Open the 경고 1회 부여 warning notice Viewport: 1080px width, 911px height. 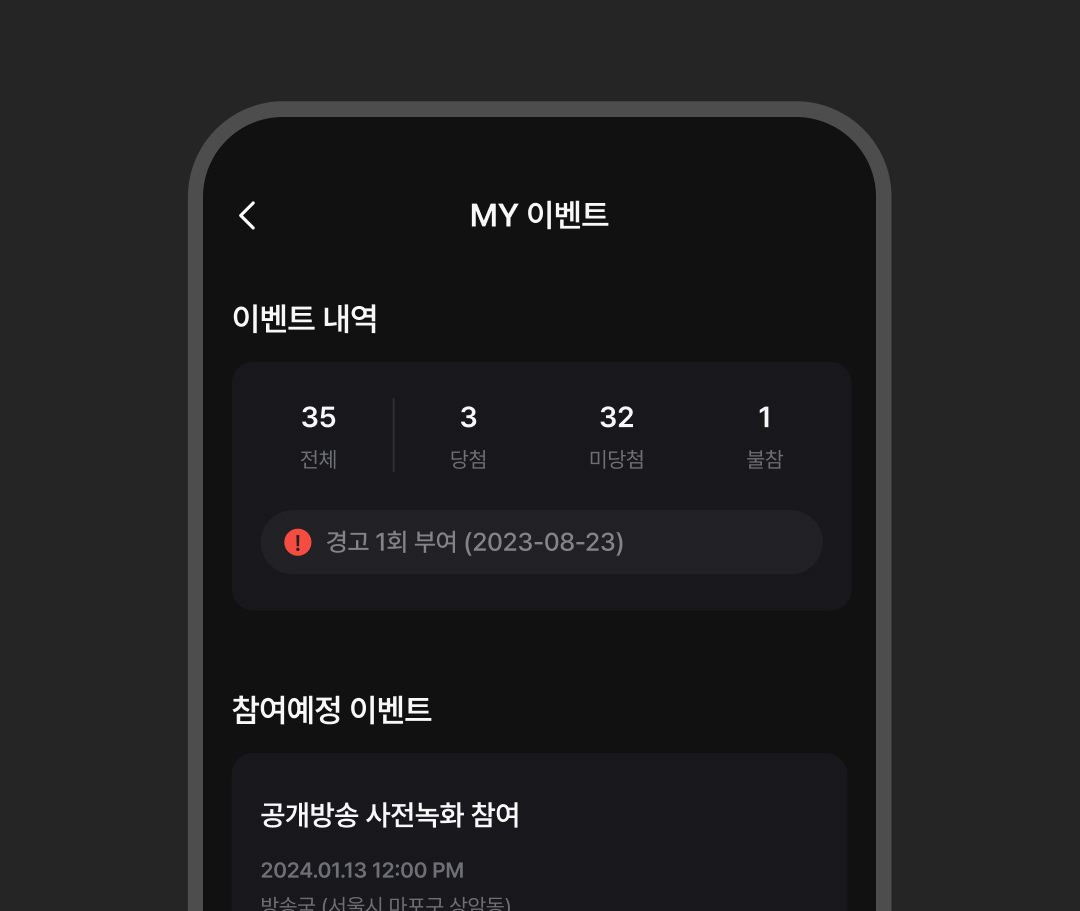click(x=541, y=542)
